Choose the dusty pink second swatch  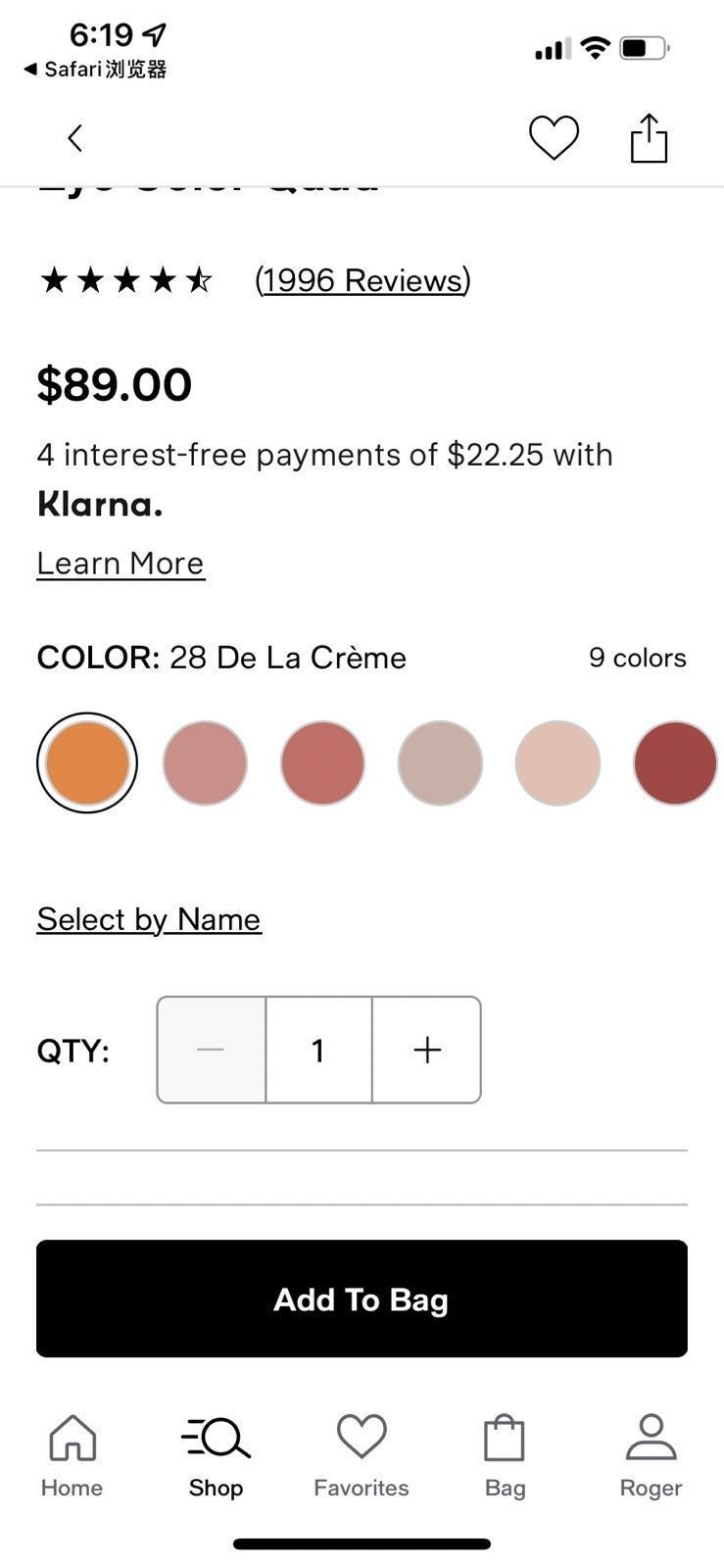[x=205, y=762]
